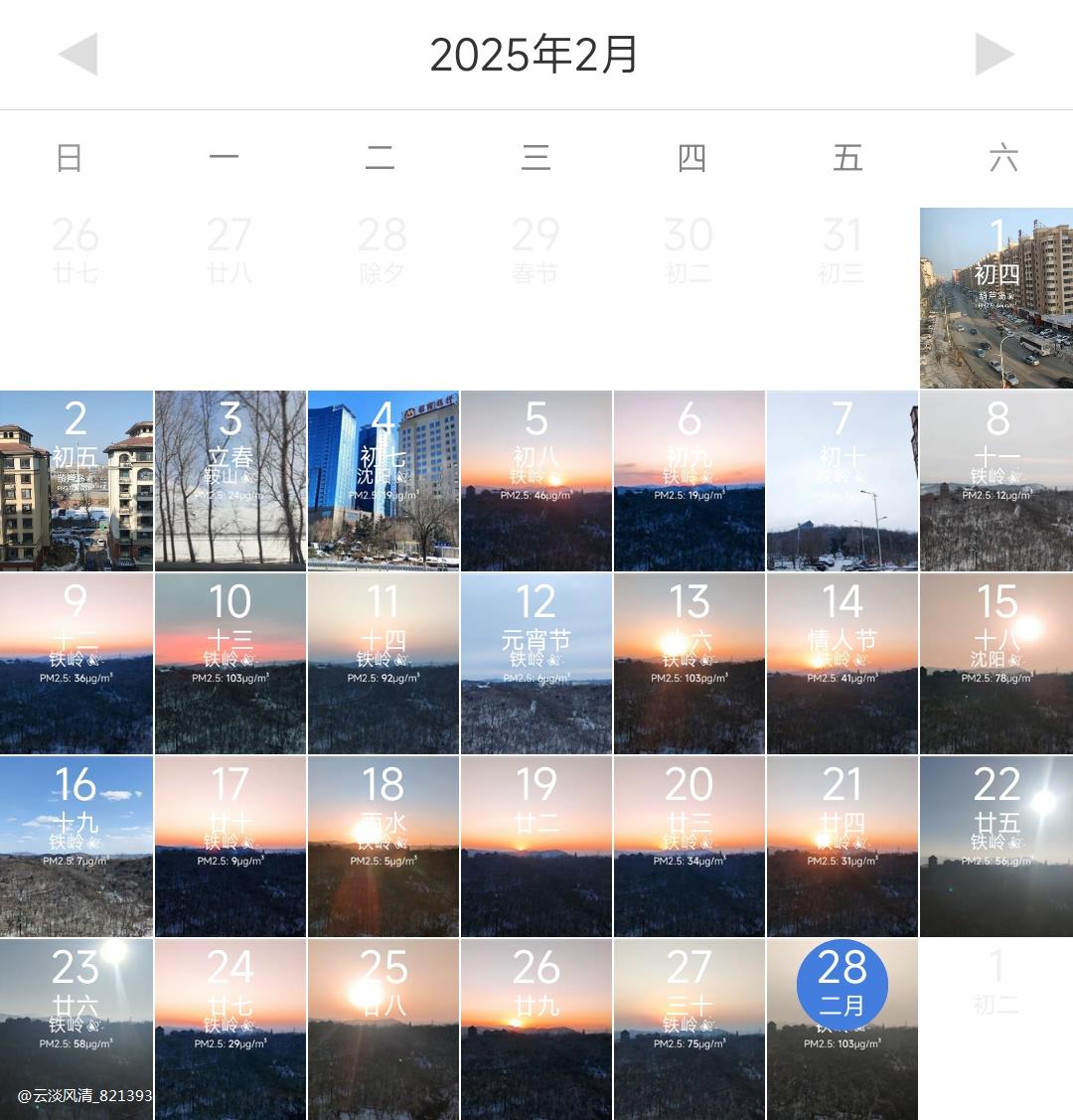Viewport: 1073px width, 1120px height.
Task: Open the February 2 photo entry
Action: pyautogui.click(x=77, y=481)
